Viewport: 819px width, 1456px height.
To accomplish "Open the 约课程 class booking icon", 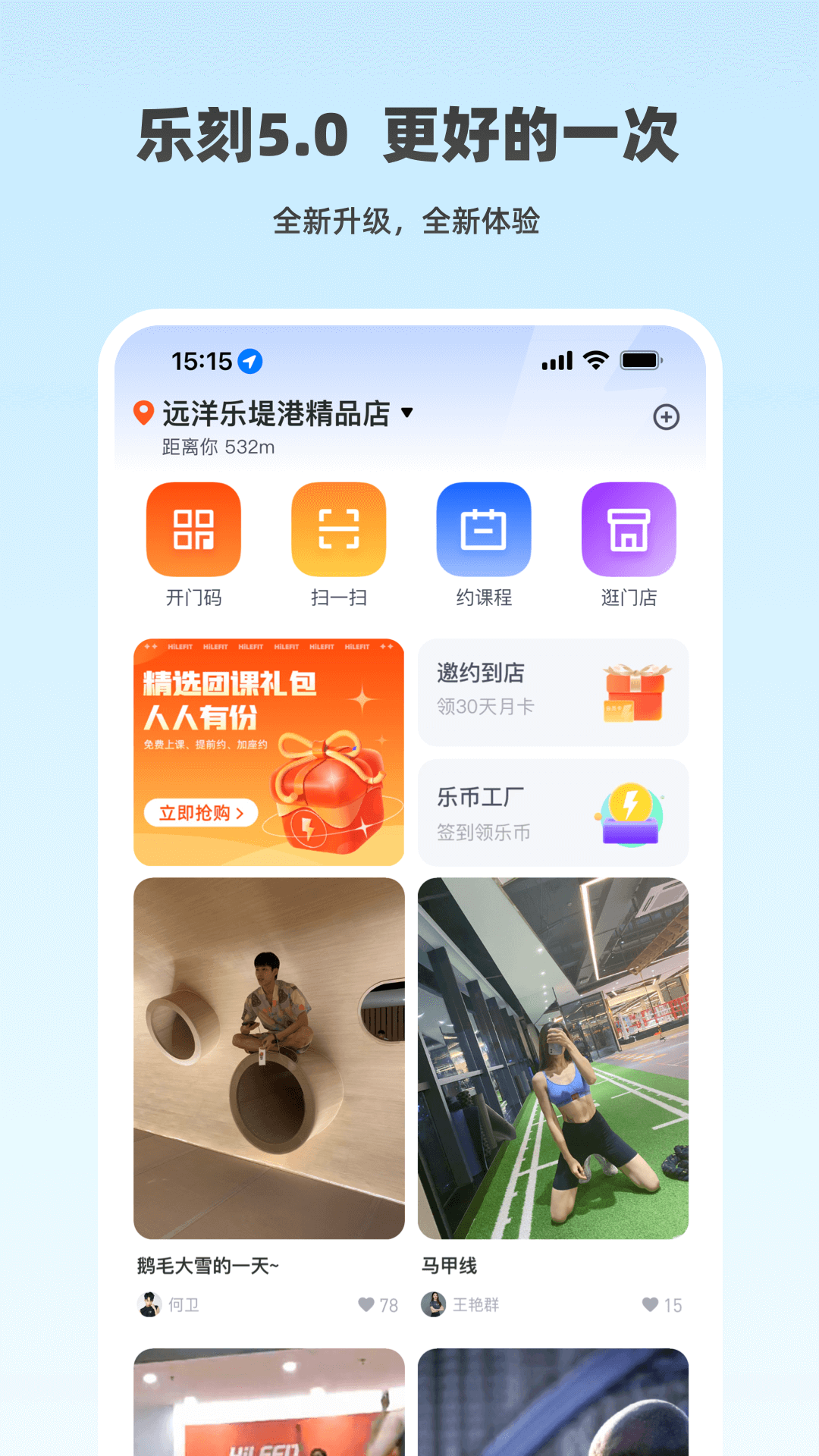I will (x=485, y=529).
